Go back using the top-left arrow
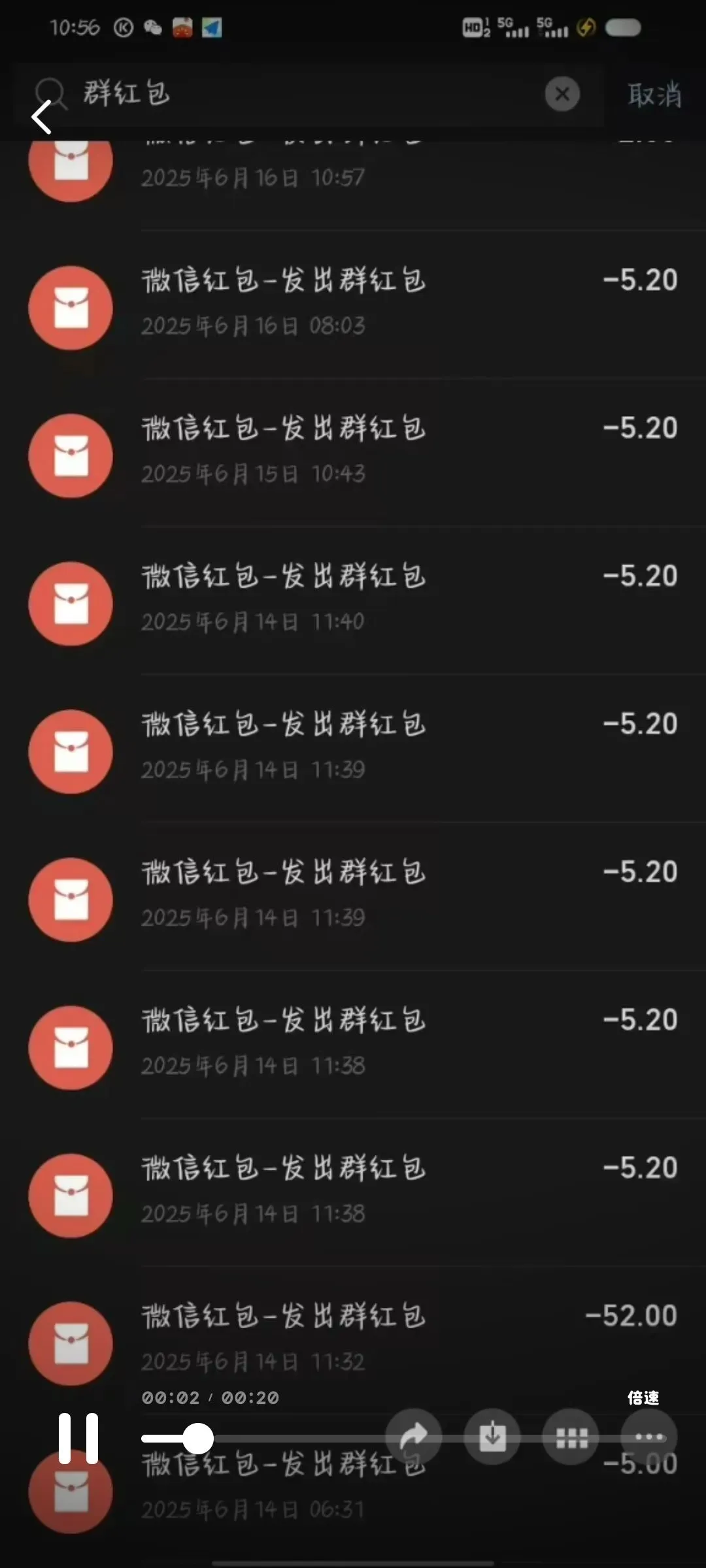Viewport: 706px width, 1568px height. (x=42, y=118)
